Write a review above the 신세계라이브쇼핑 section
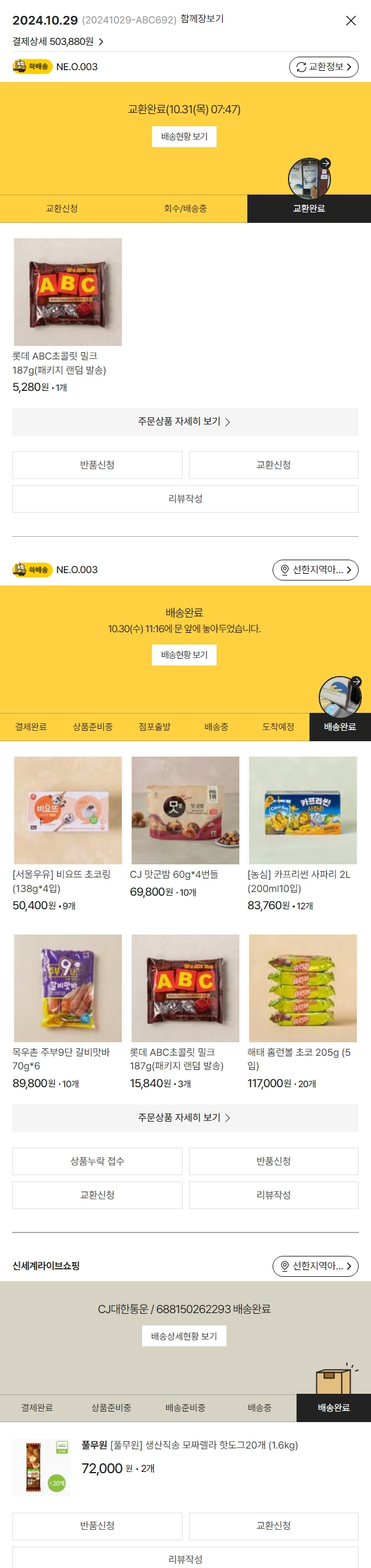 click(273, 1195)
